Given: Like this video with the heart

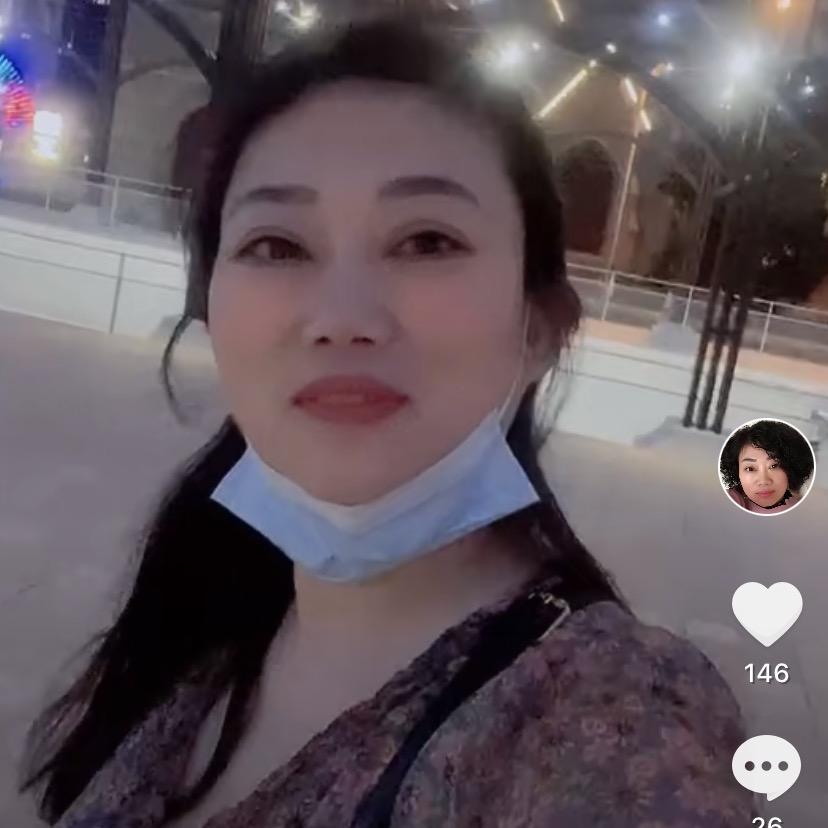Looking at the screenshot, I should [767, 612].
